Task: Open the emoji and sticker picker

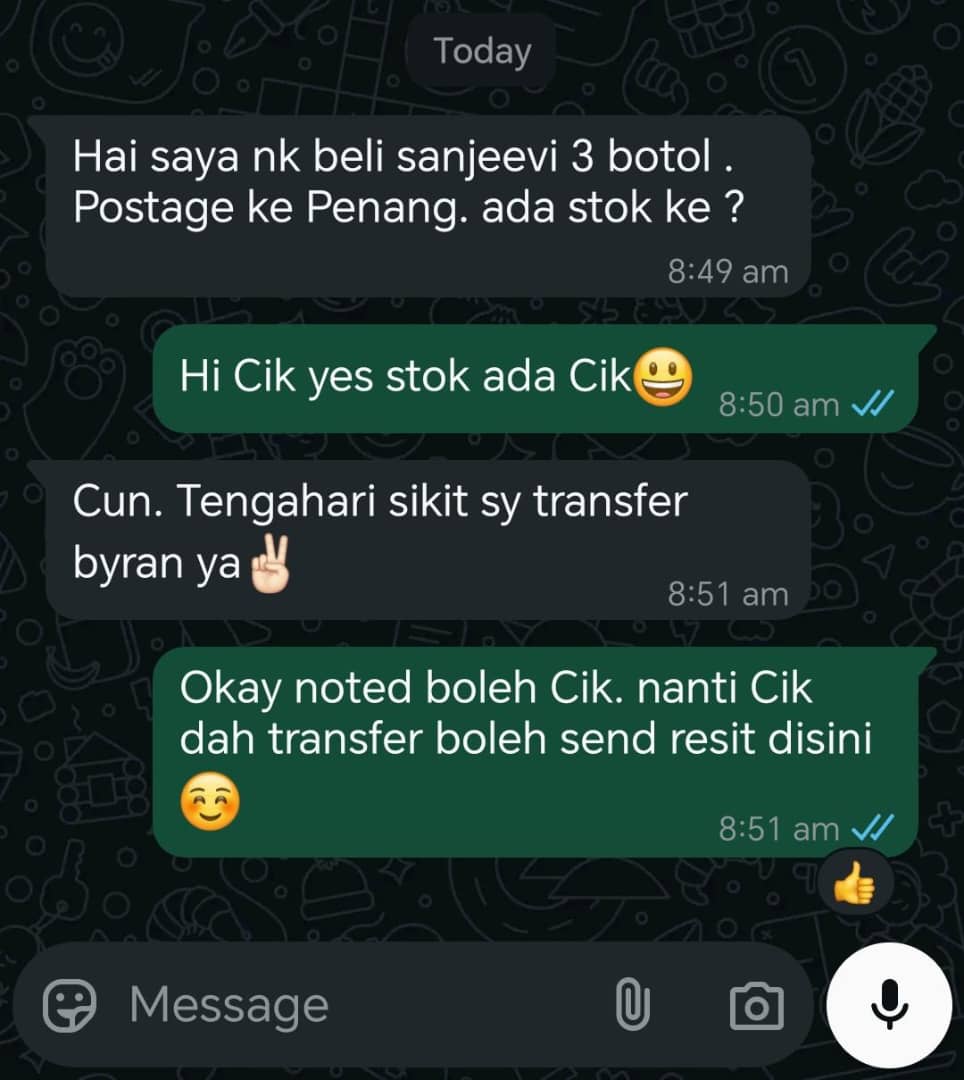Action: point(69,1004)
